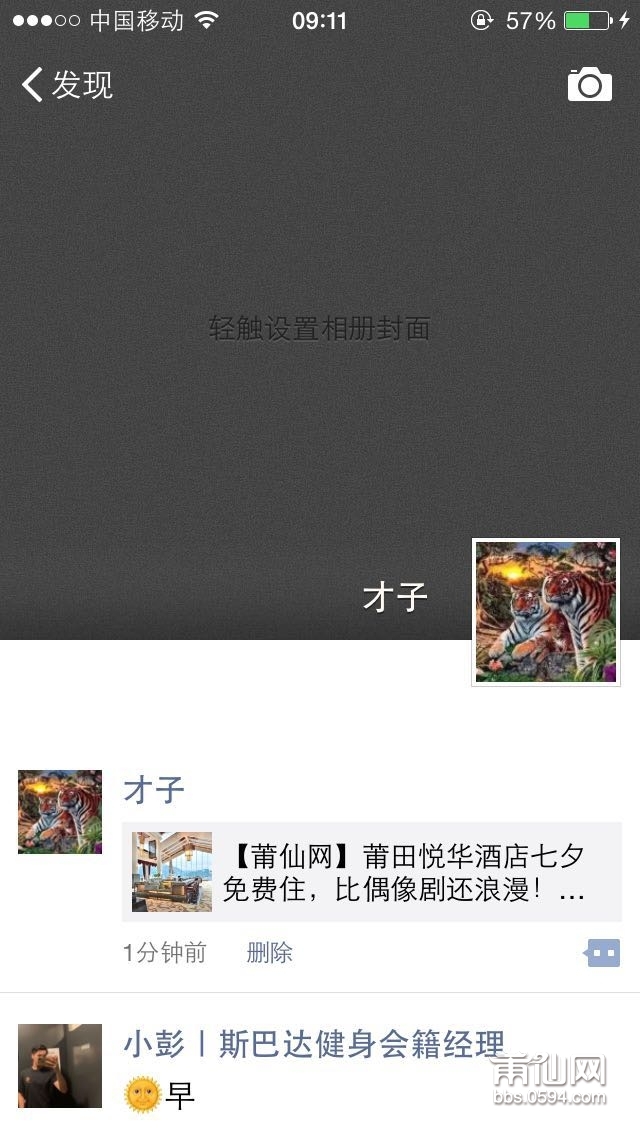The width and height of the screenshot is (640, 1136).
Task: Delete 才子's post via 删除
Action: coord(269,953)
